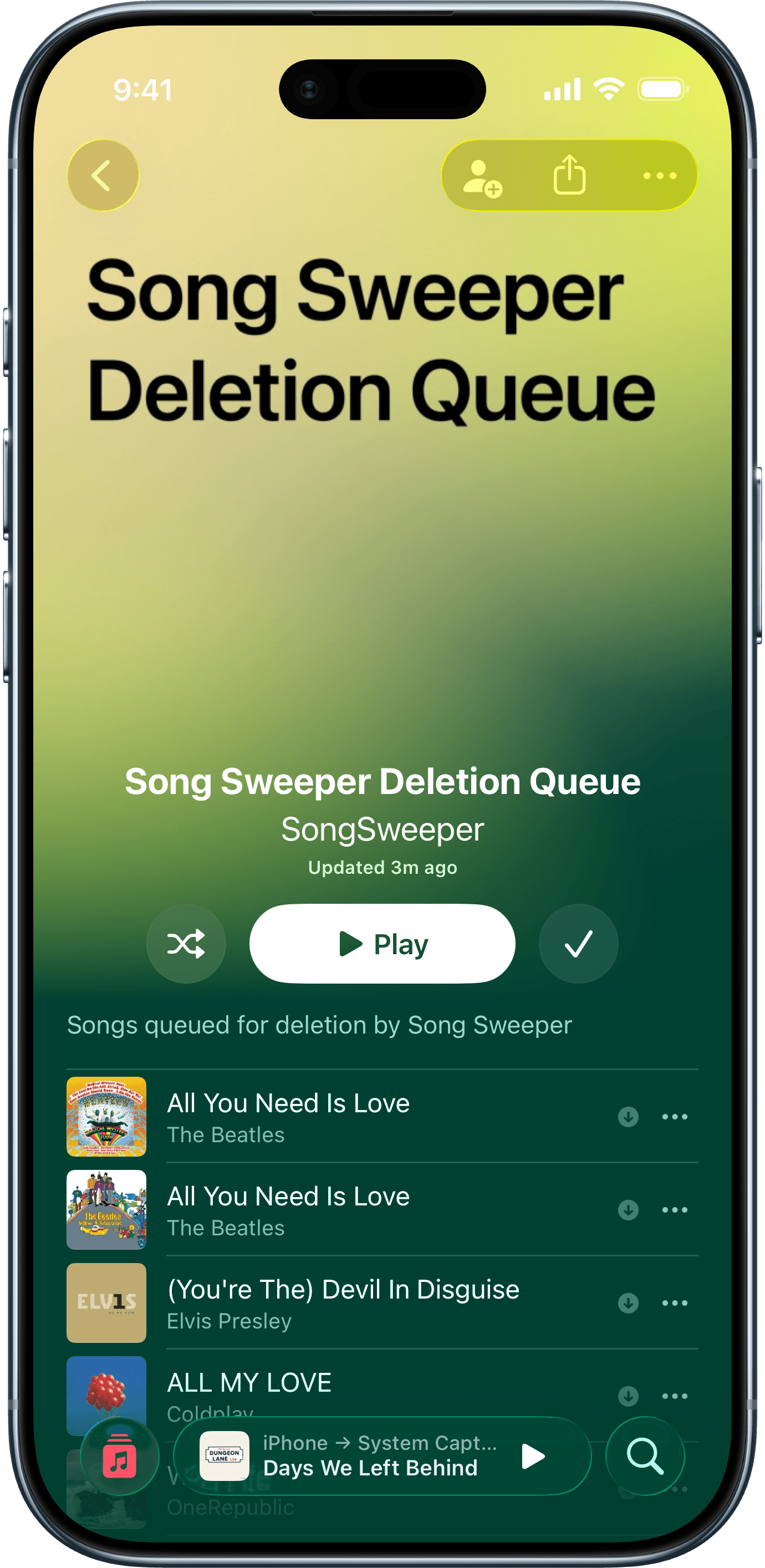This screenshot has height=1568, width=765.
Task: Tap the checkmark button next to Play
Action: 578,943
